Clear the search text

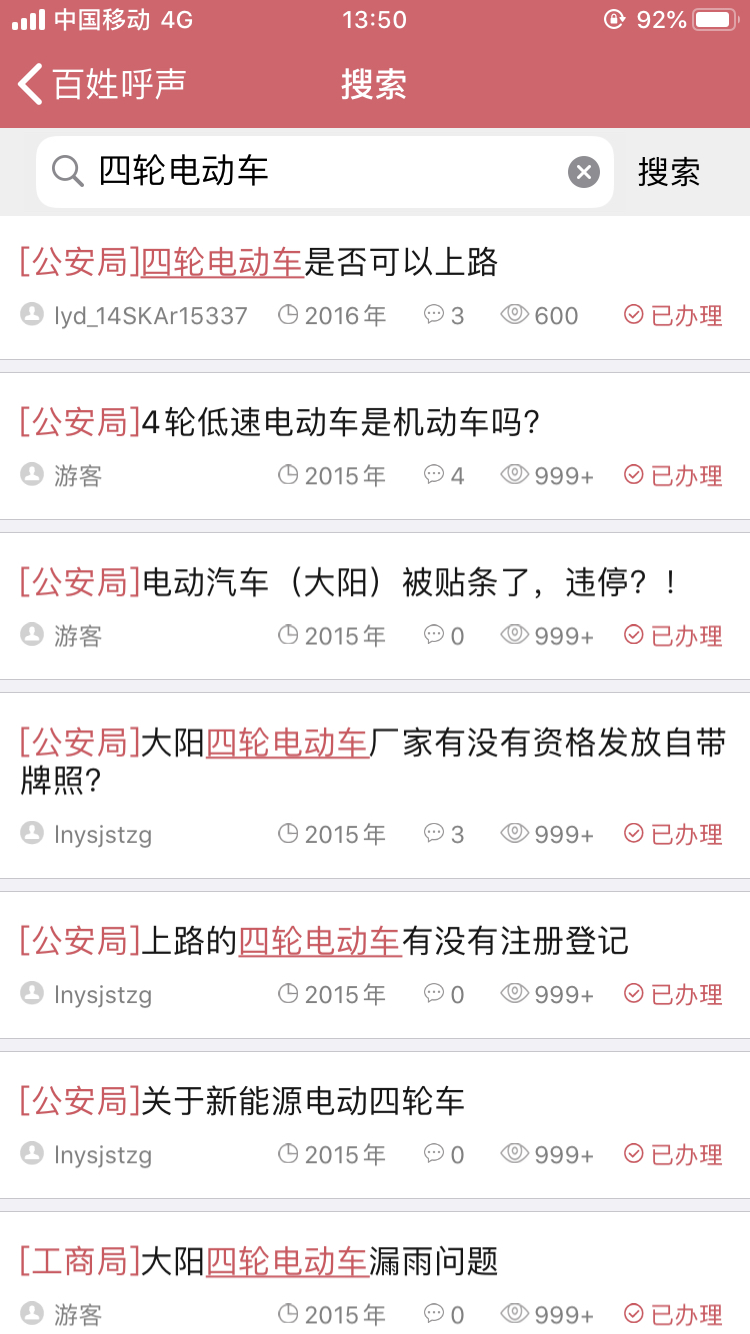click(584, 172)
